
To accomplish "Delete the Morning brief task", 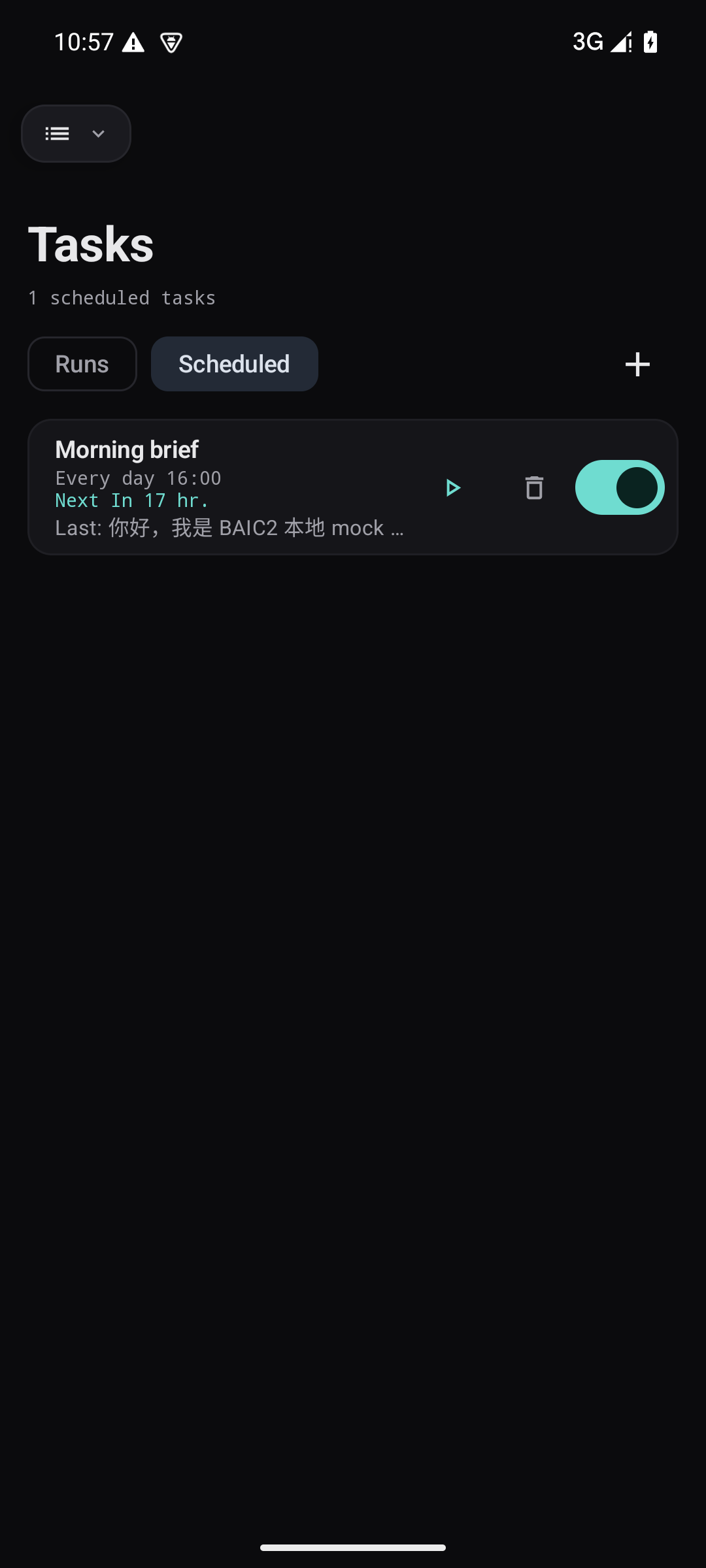I will 534,487.
